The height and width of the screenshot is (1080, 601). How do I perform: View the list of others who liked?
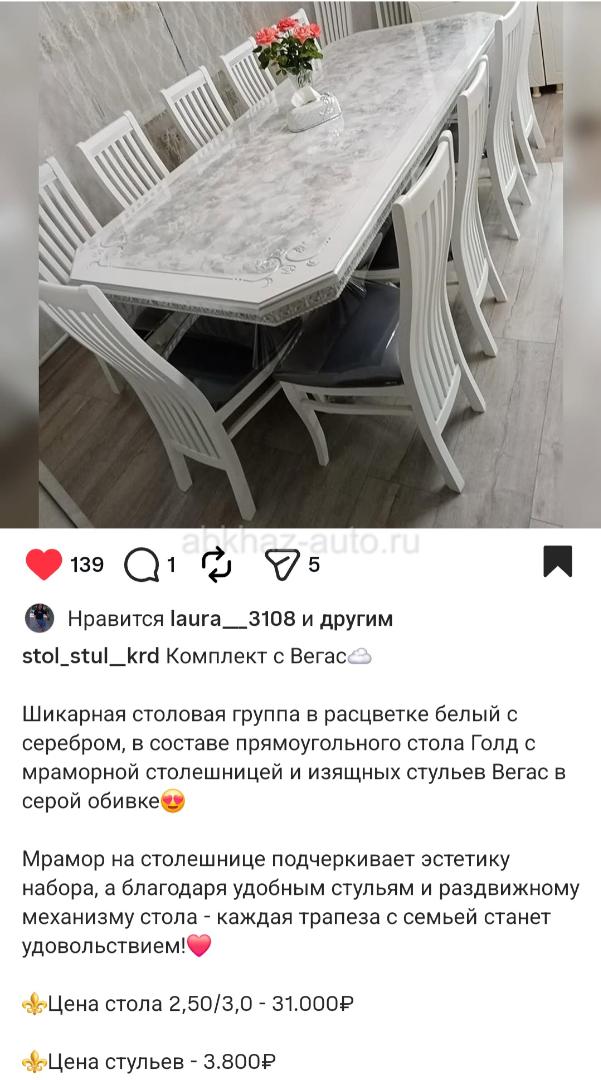click(x=354, y=619)
